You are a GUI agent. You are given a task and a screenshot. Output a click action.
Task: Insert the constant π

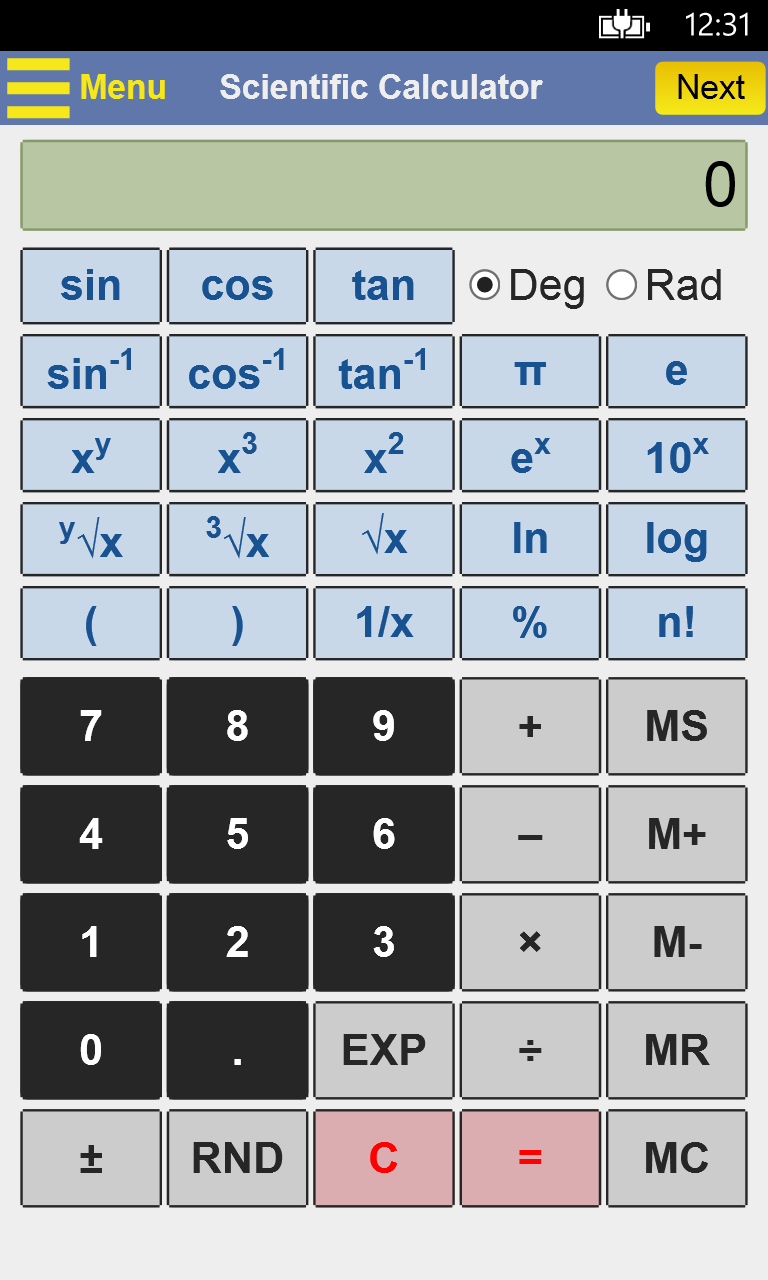click(x=530, y=372)
